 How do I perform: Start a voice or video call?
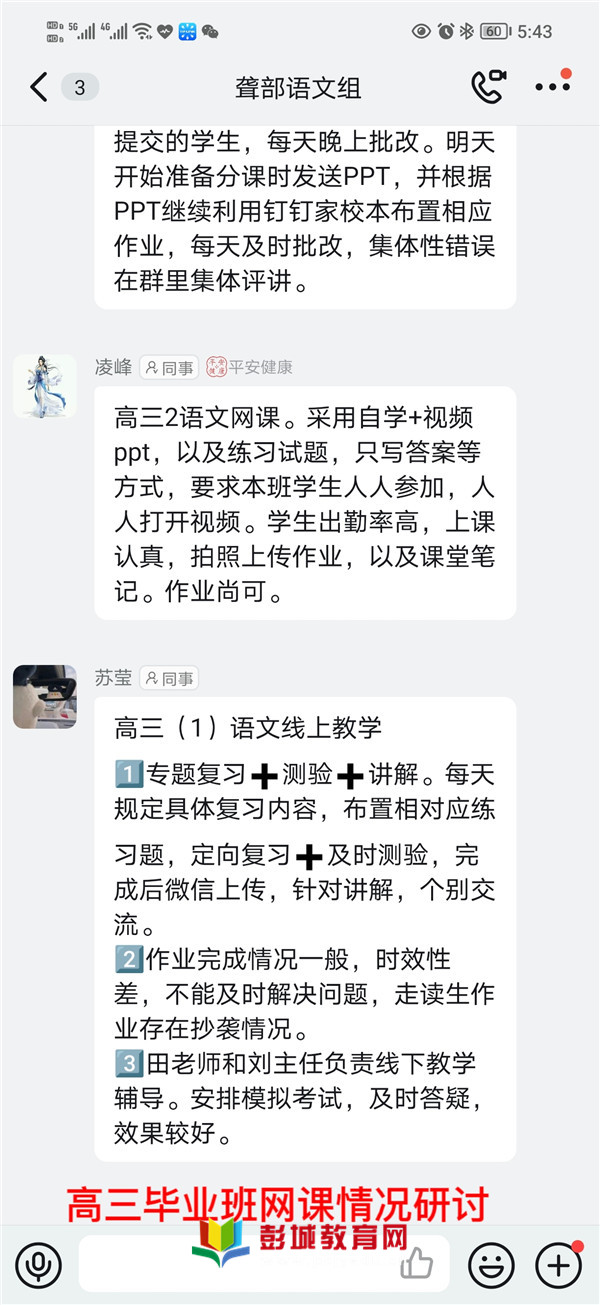[489, 87]
